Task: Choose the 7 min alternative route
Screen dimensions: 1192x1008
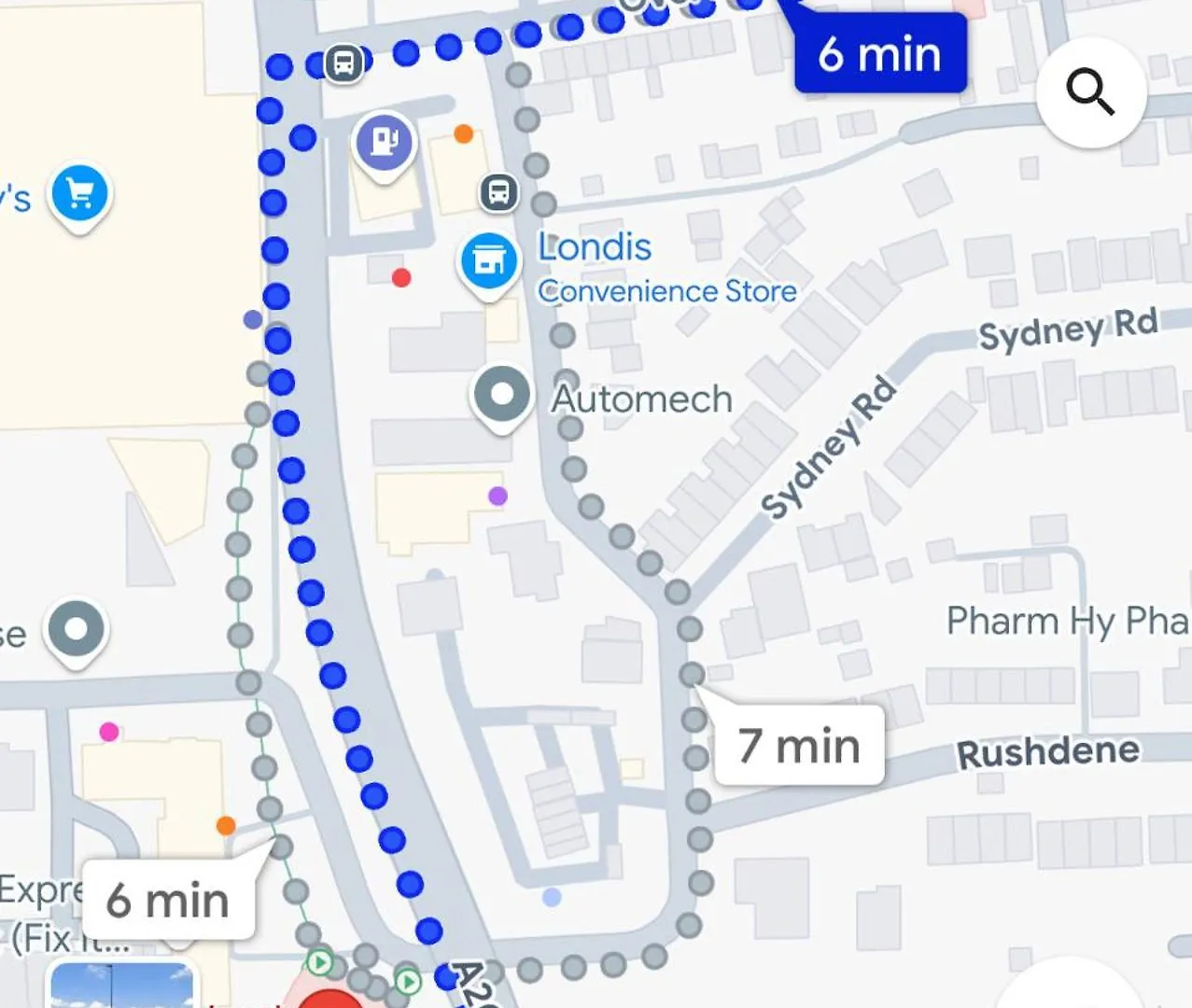Action: coord(799,746)
